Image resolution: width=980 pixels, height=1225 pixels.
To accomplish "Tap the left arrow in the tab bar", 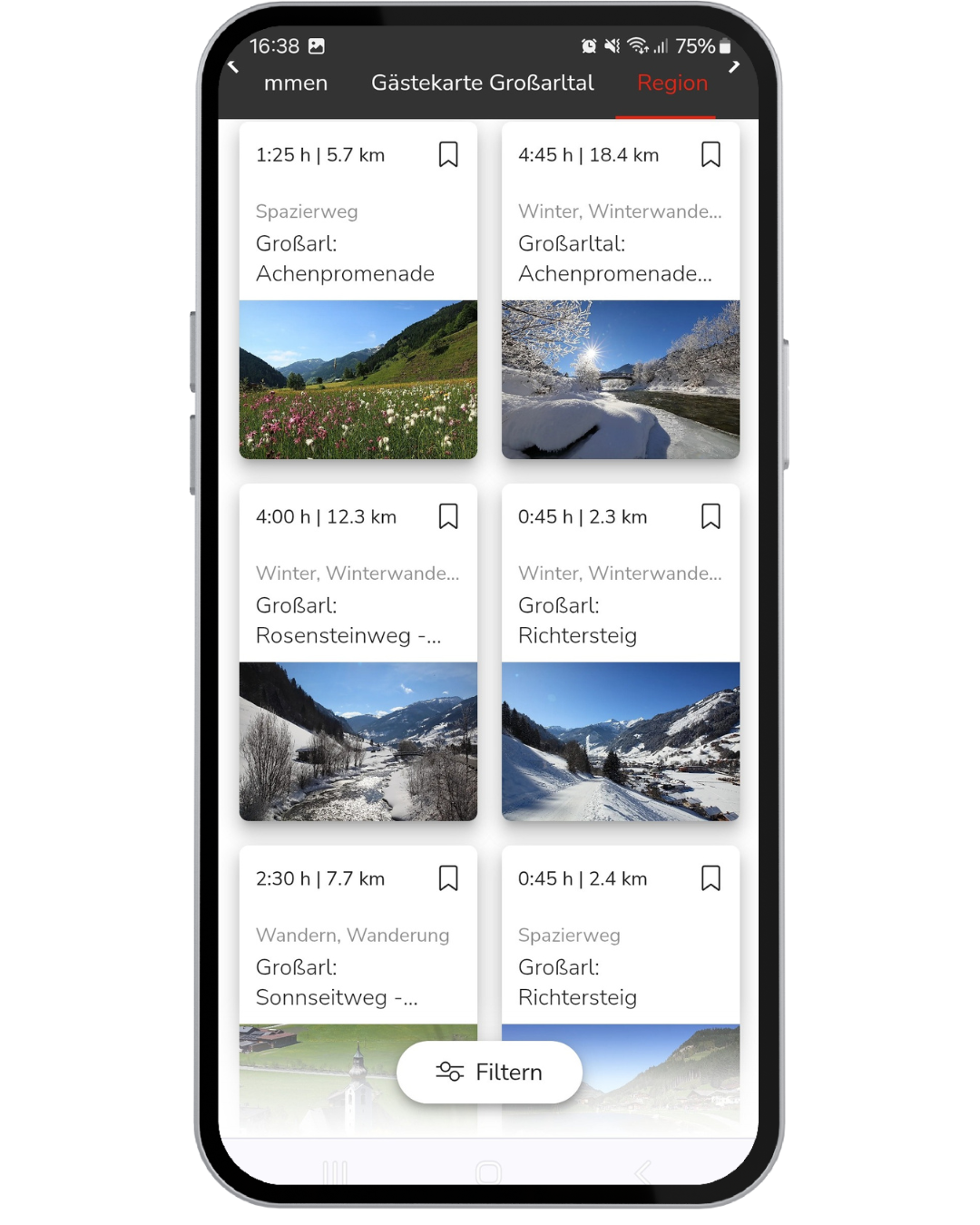I will 233,66.
